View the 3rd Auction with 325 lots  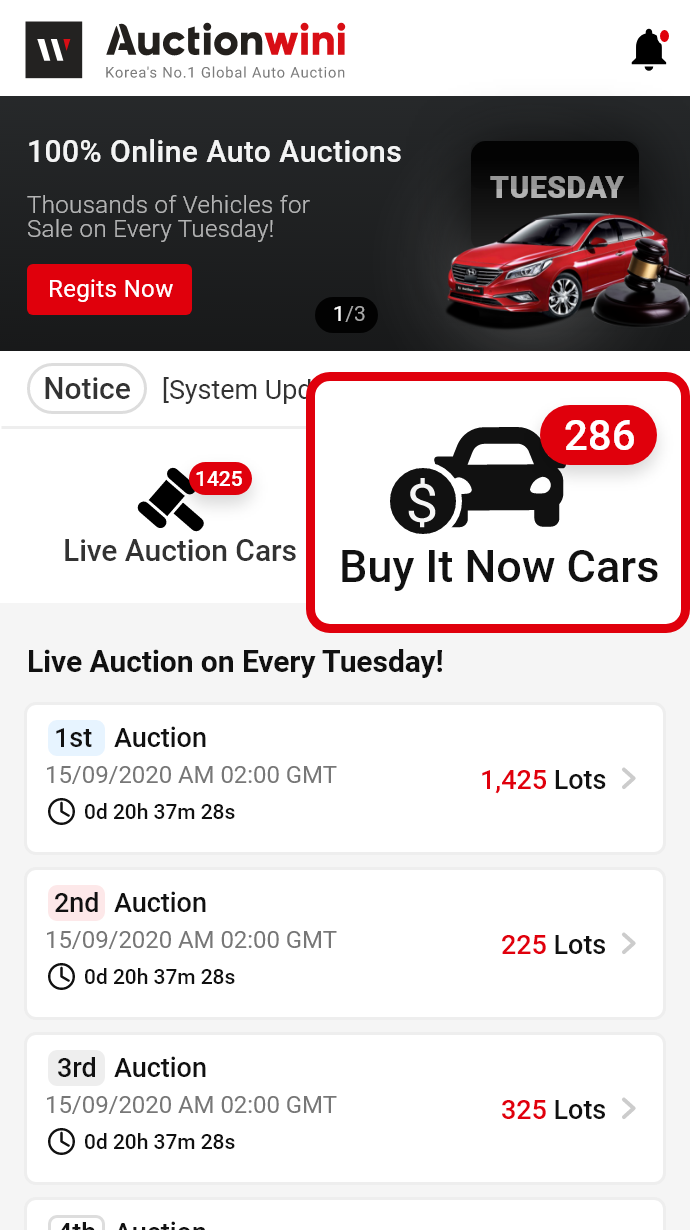pos(345,1109)
